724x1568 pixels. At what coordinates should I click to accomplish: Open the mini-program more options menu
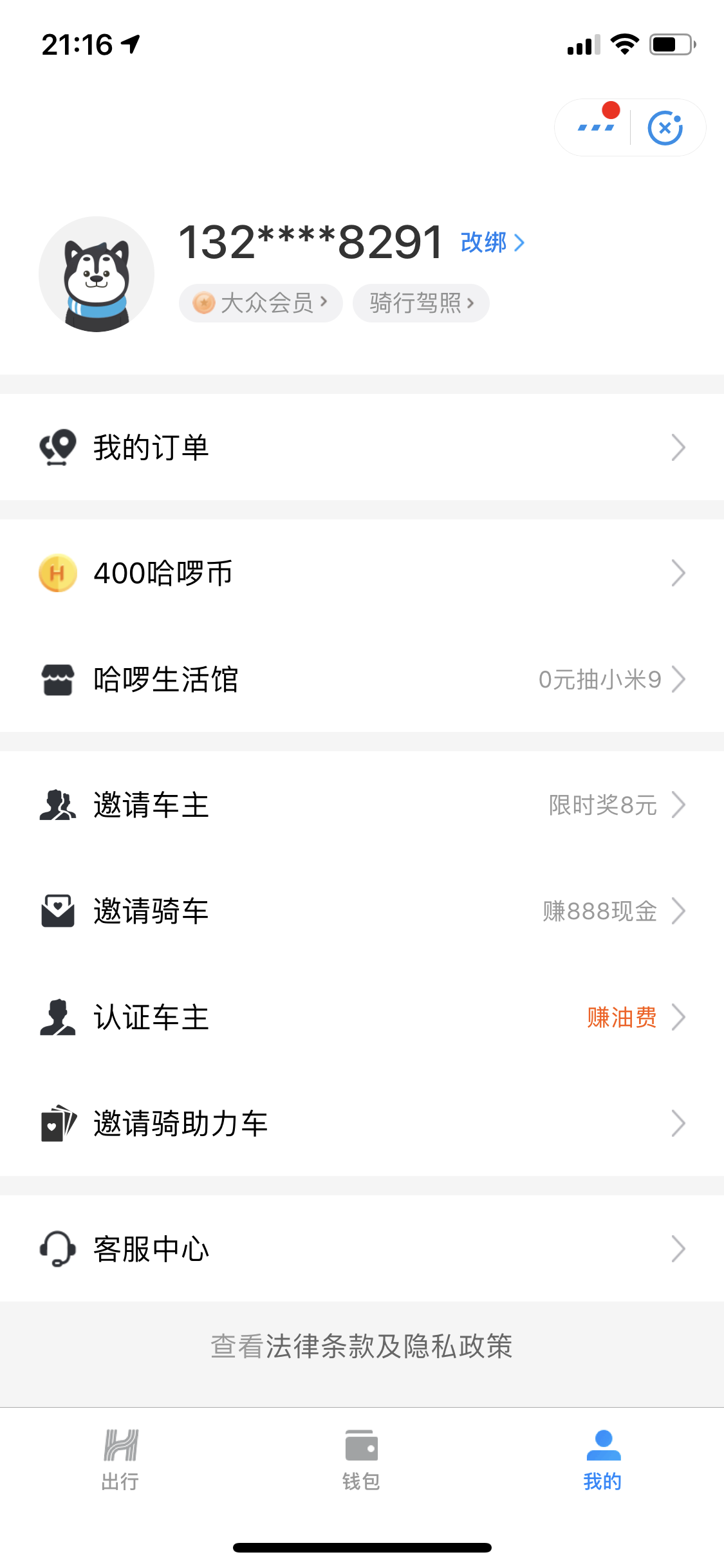[596, 127]
